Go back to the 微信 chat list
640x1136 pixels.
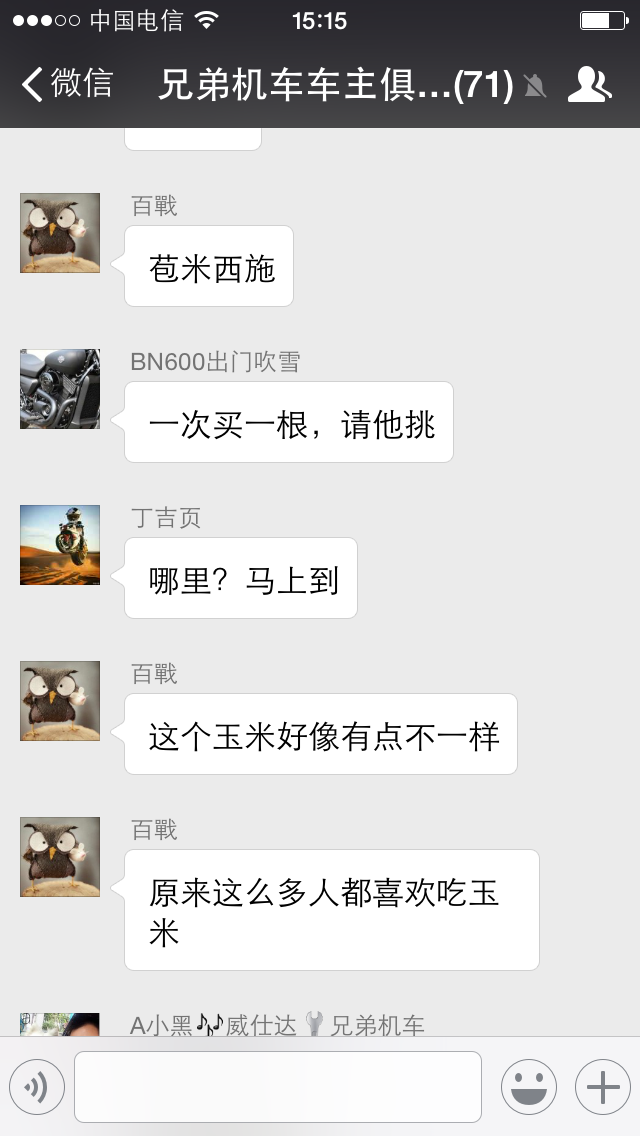(66, 84)
